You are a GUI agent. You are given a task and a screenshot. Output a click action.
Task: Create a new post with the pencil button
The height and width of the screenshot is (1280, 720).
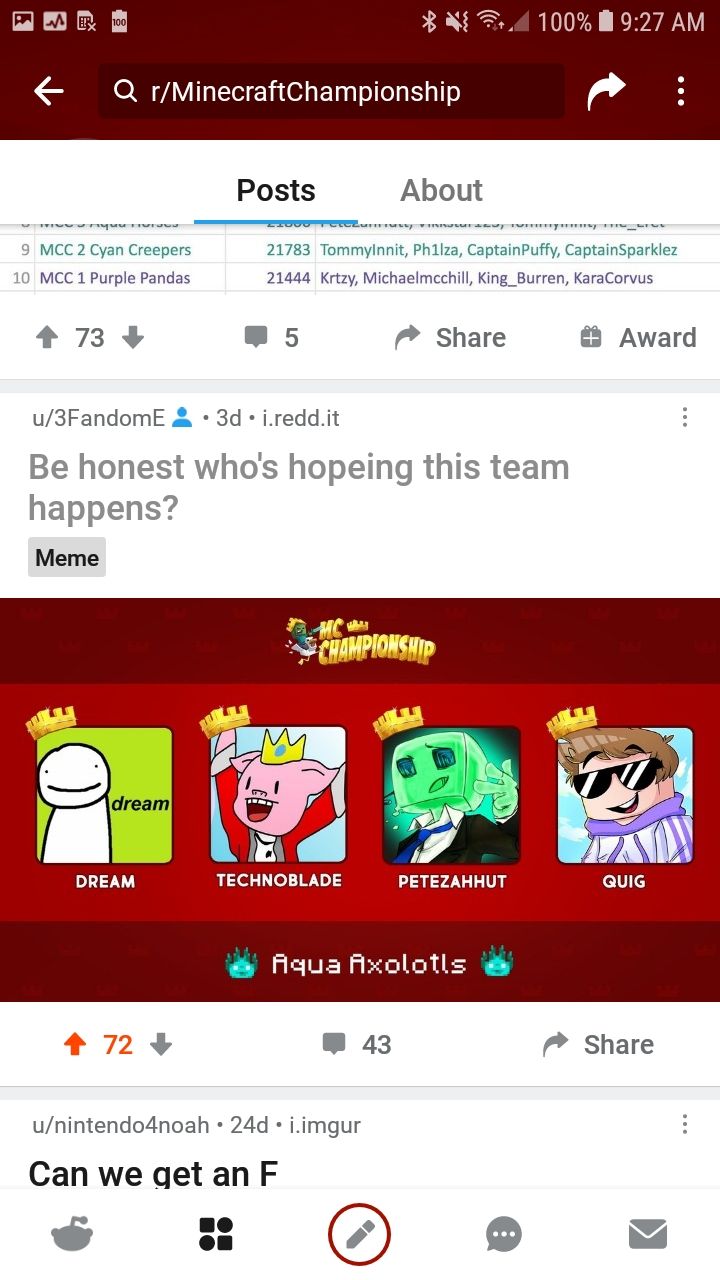359,1235
